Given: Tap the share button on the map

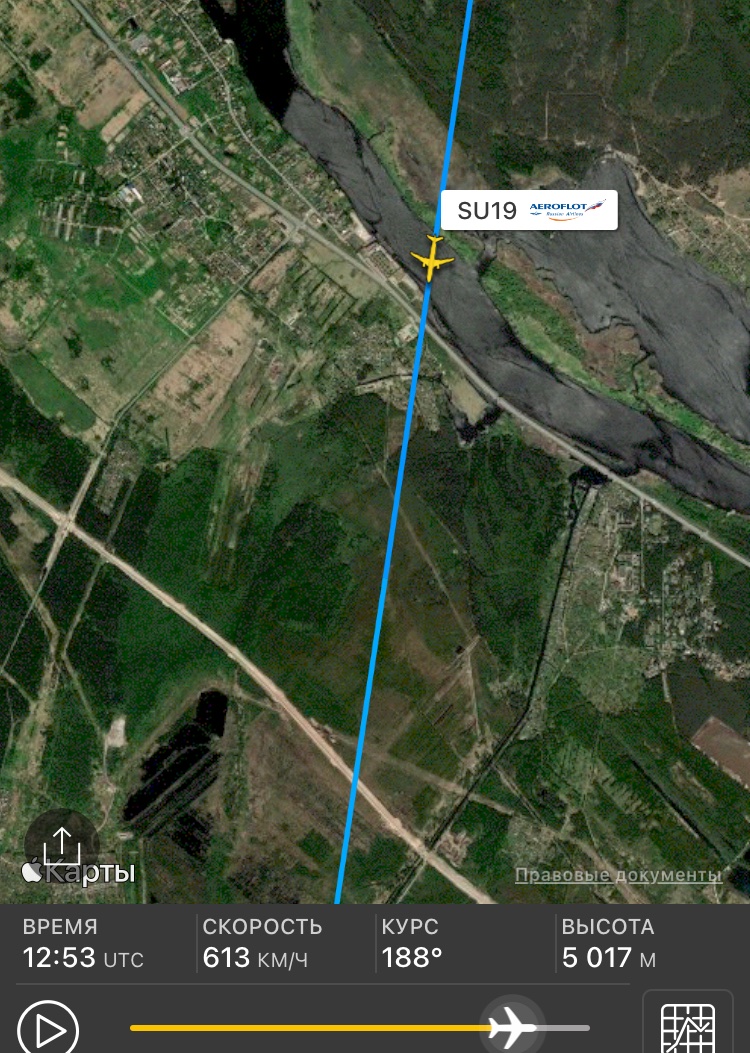Looking at the screenshot, I should point(62,845).
